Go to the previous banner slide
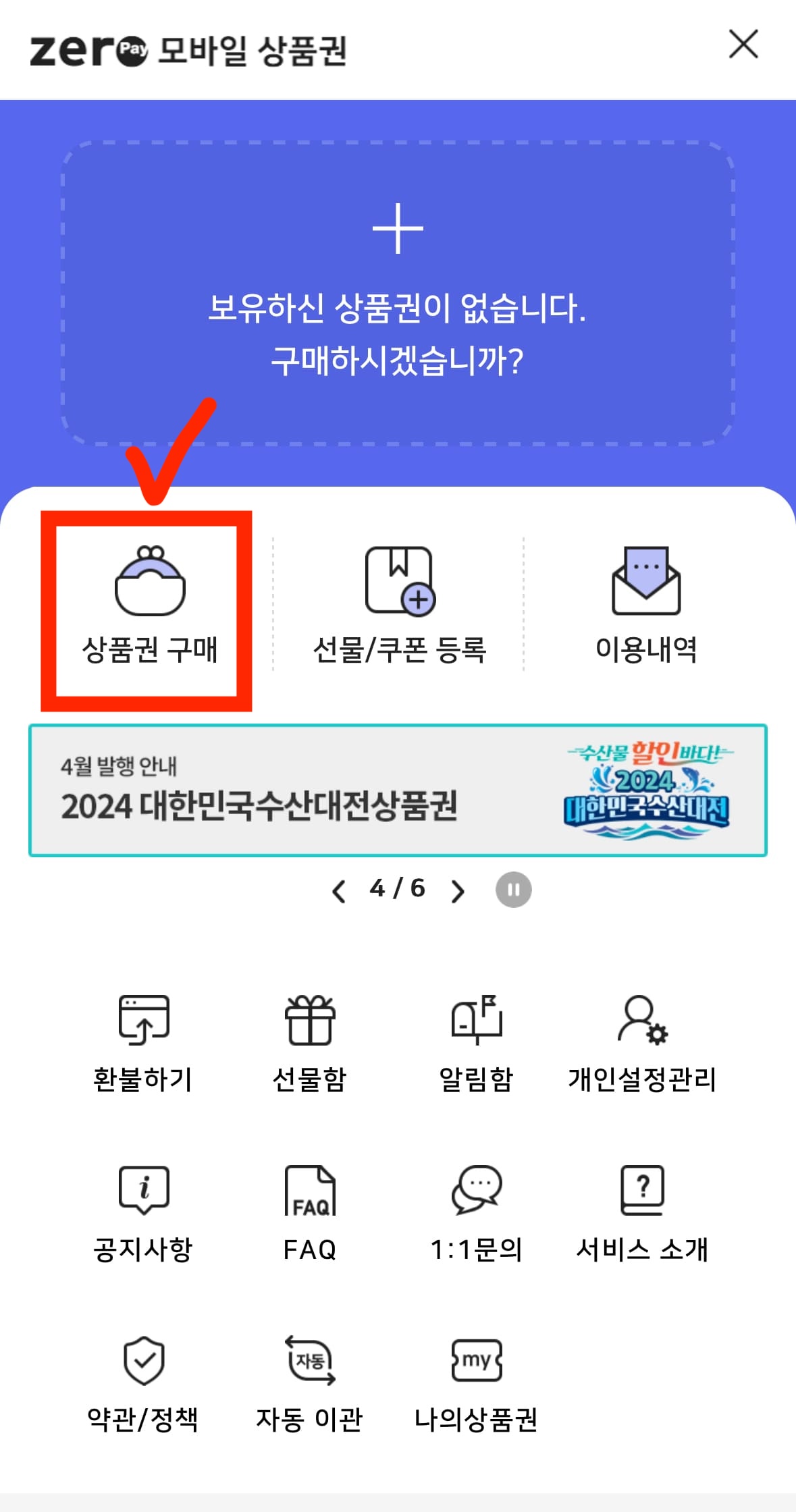The height and width of the screenshot is (1512, 796). 339,891
